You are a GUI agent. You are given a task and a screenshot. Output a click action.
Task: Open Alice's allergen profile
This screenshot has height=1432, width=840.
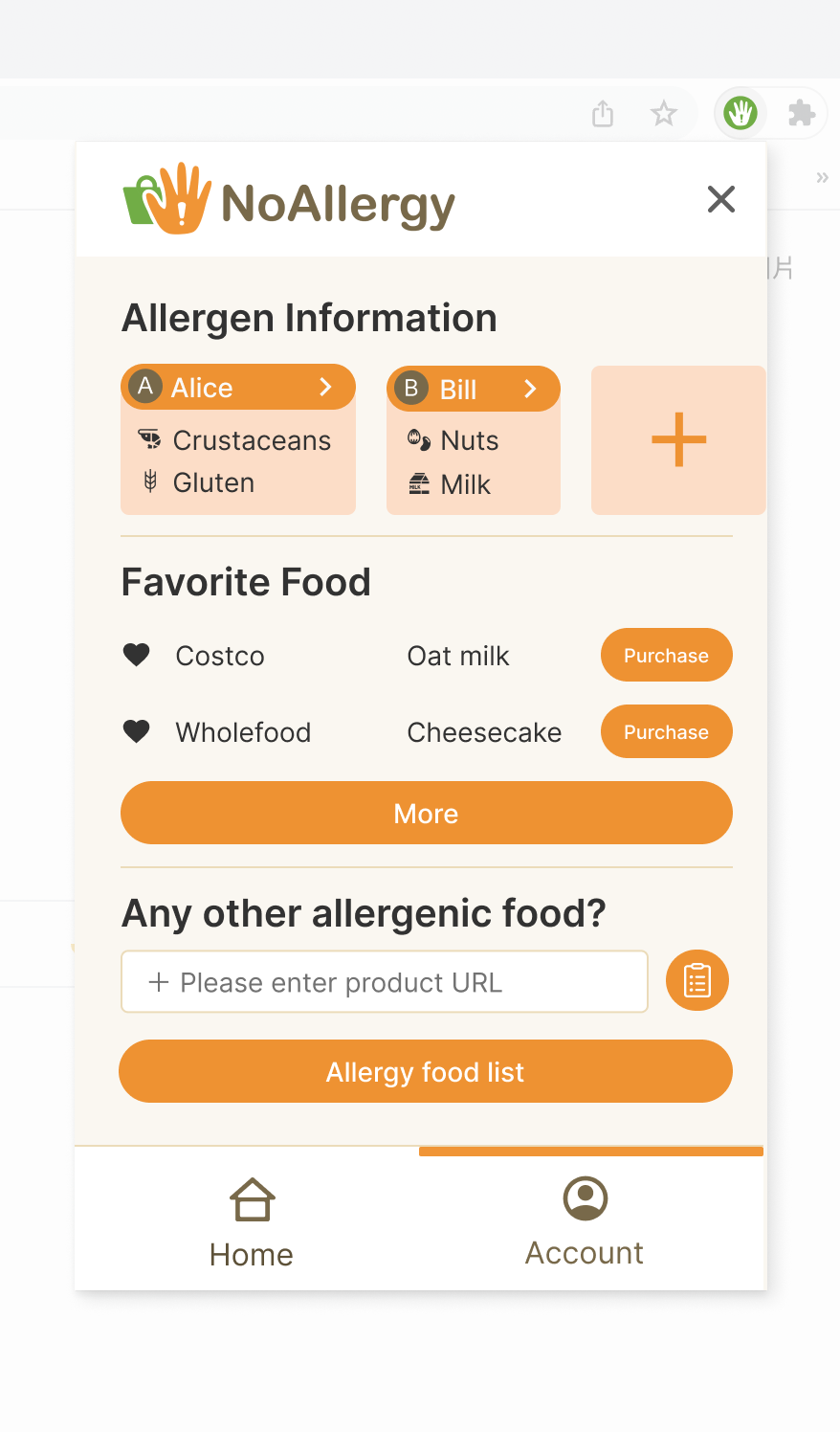coord(238,388)
